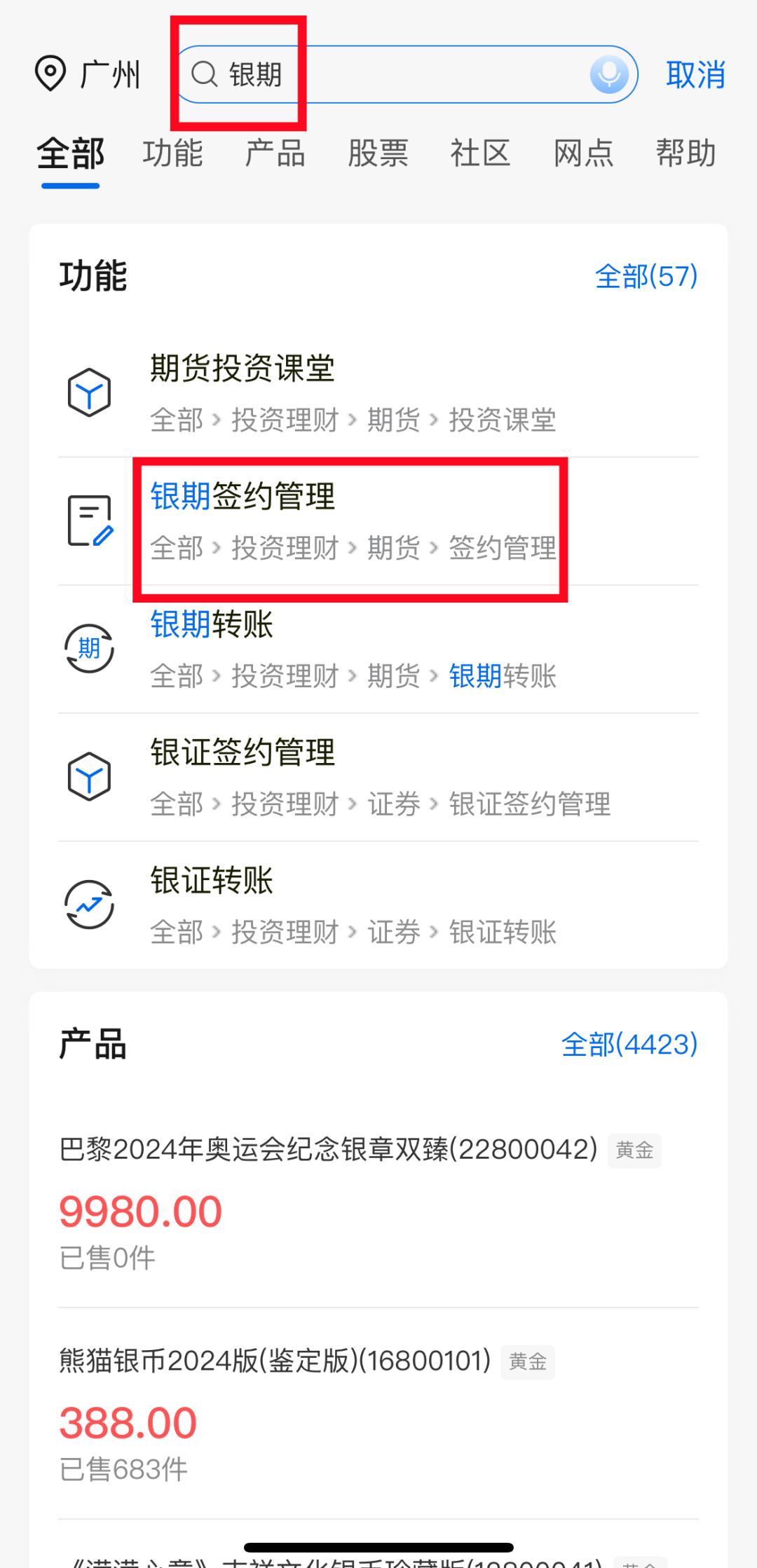
Task: Open 期货投资课堂
Action: pyautogui.click(x=378, y=392)
